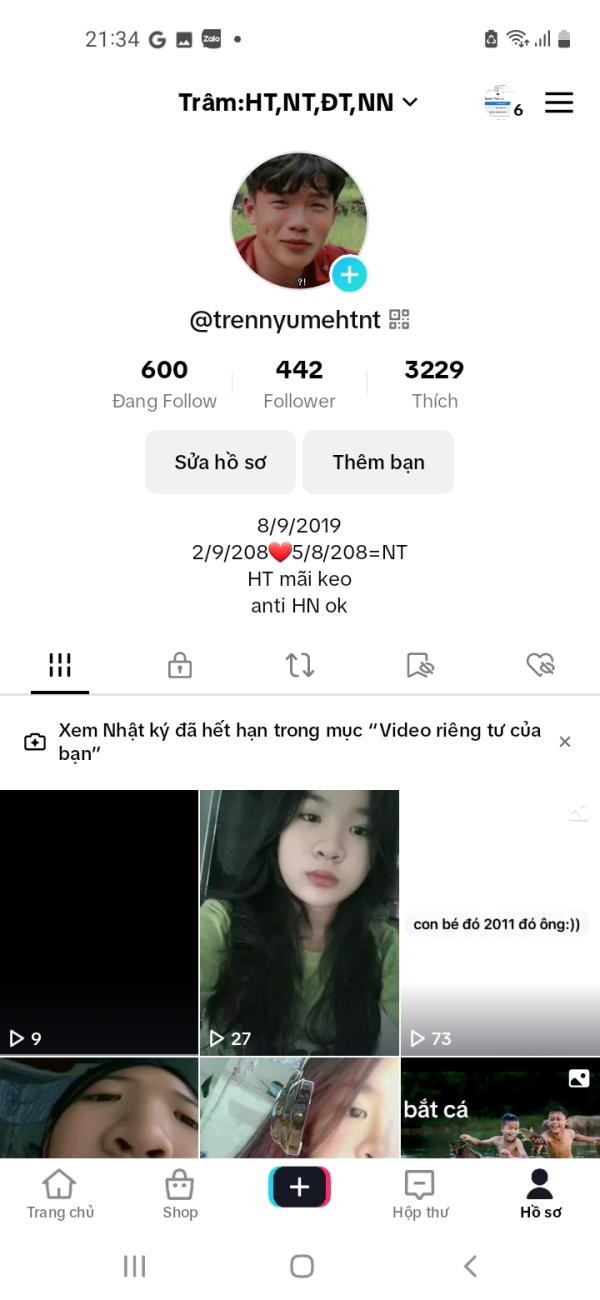View the 600 Đang Follow list
The height and width of the screenshot is (1300, 600).
pos(164,384)
